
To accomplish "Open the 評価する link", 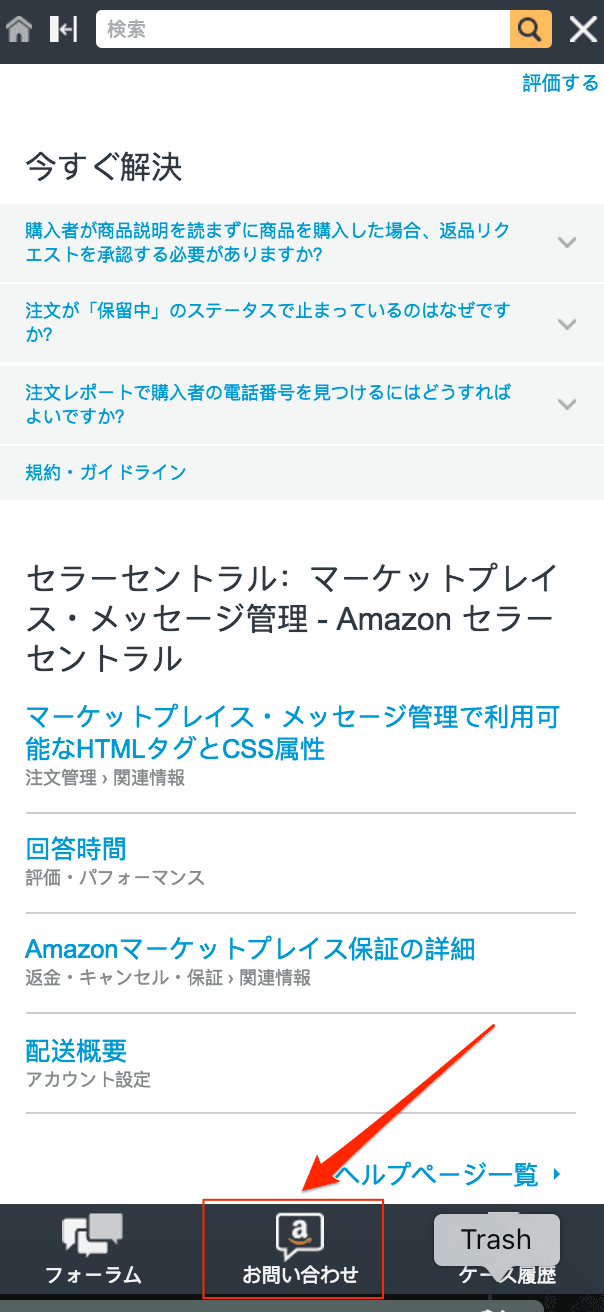I will tap(560, 84).
